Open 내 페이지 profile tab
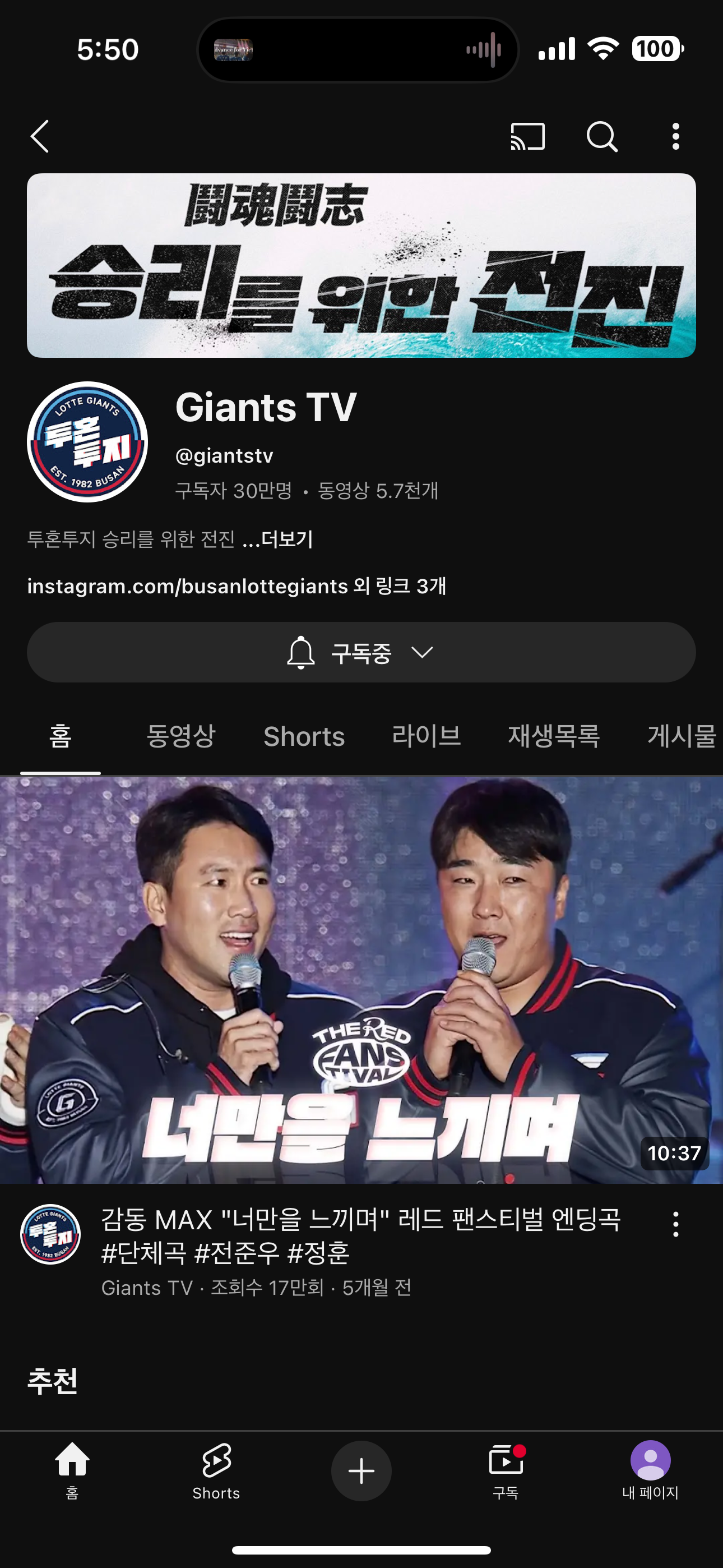 tap(650, 1470)
